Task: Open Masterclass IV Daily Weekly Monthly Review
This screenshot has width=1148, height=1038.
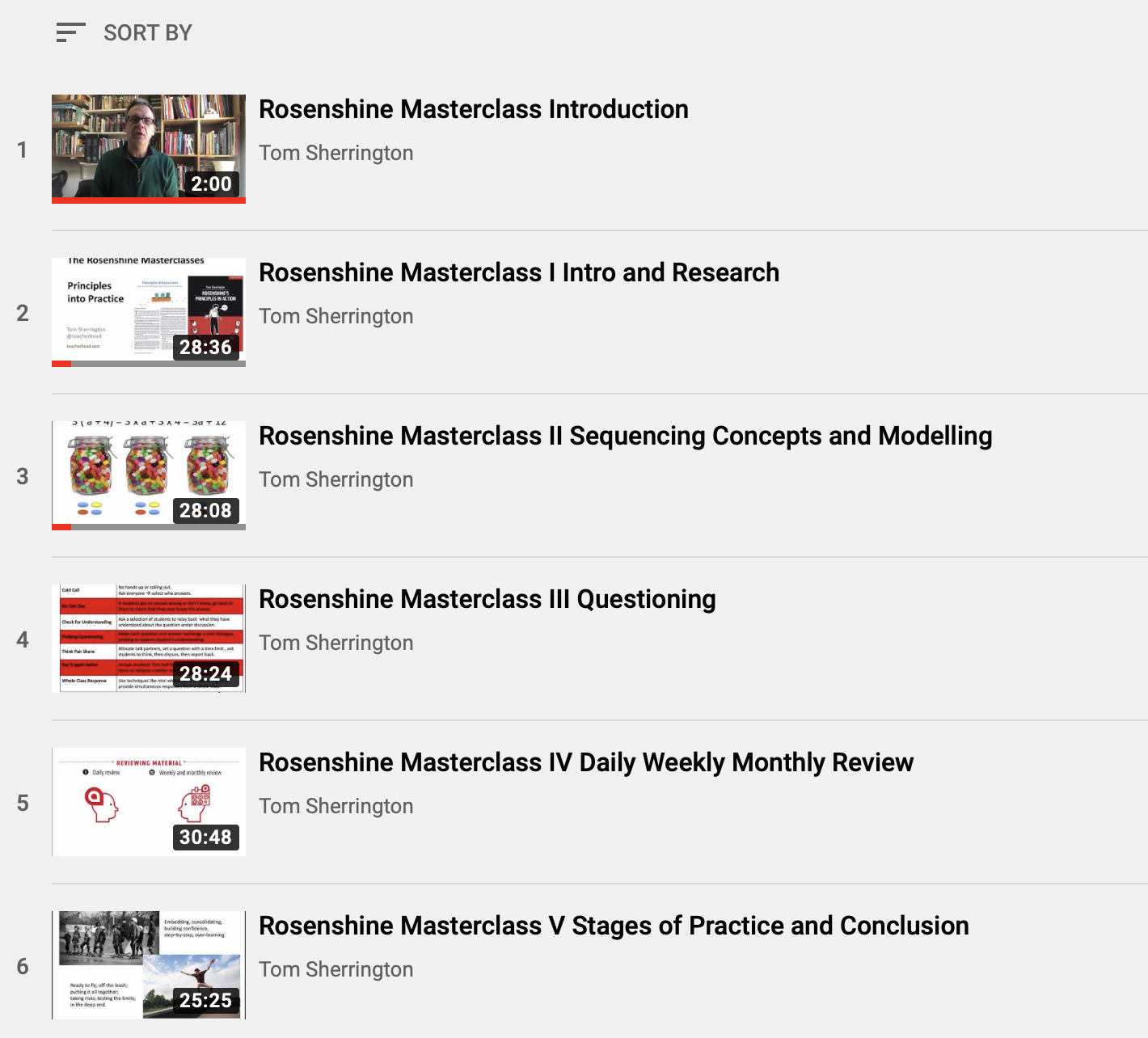Action: 585,763
